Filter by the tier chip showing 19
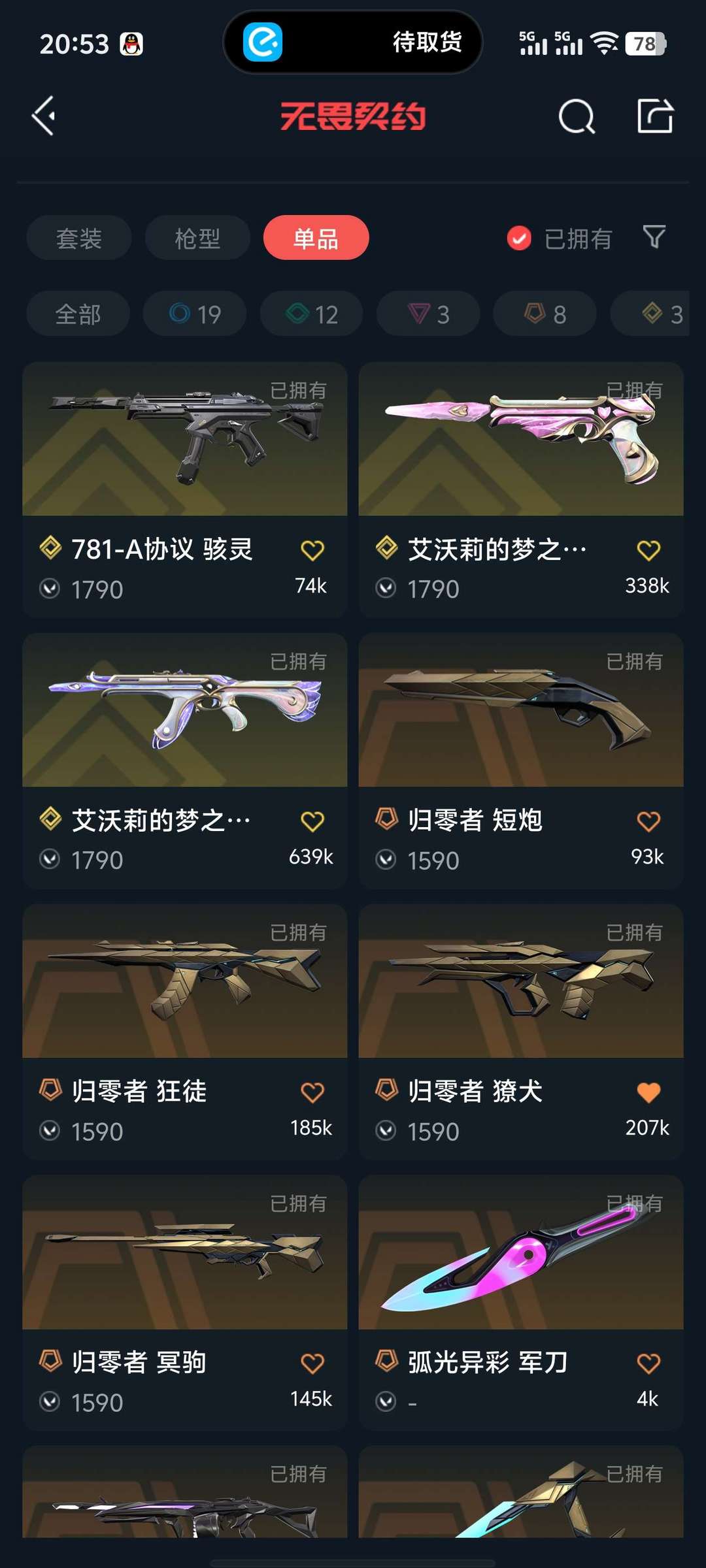The image size is (706, 1568). [195, 314]
